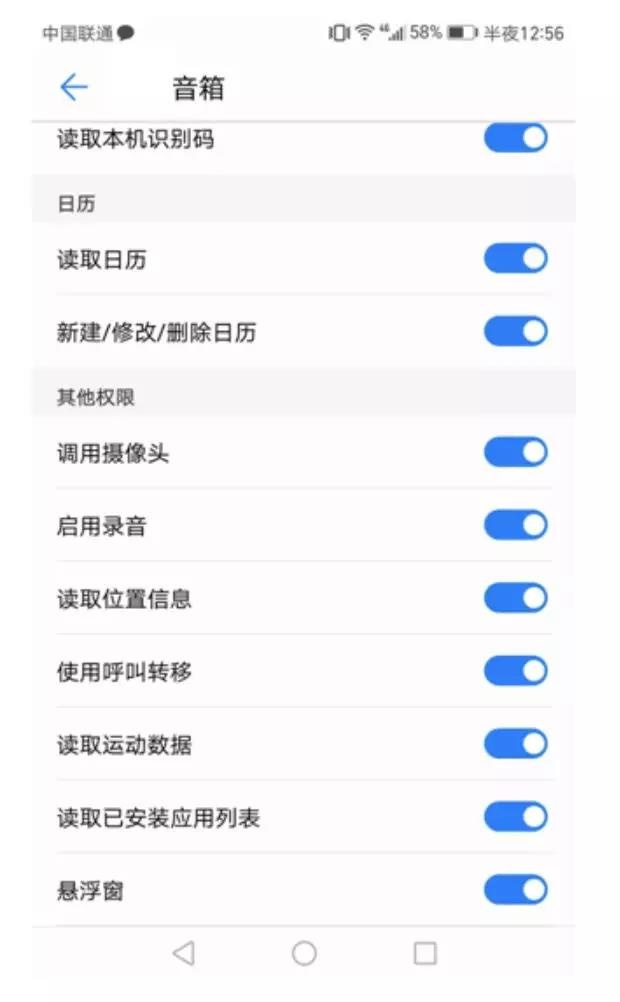Toggle off 新建/修改/删除日历

point(516,331)
